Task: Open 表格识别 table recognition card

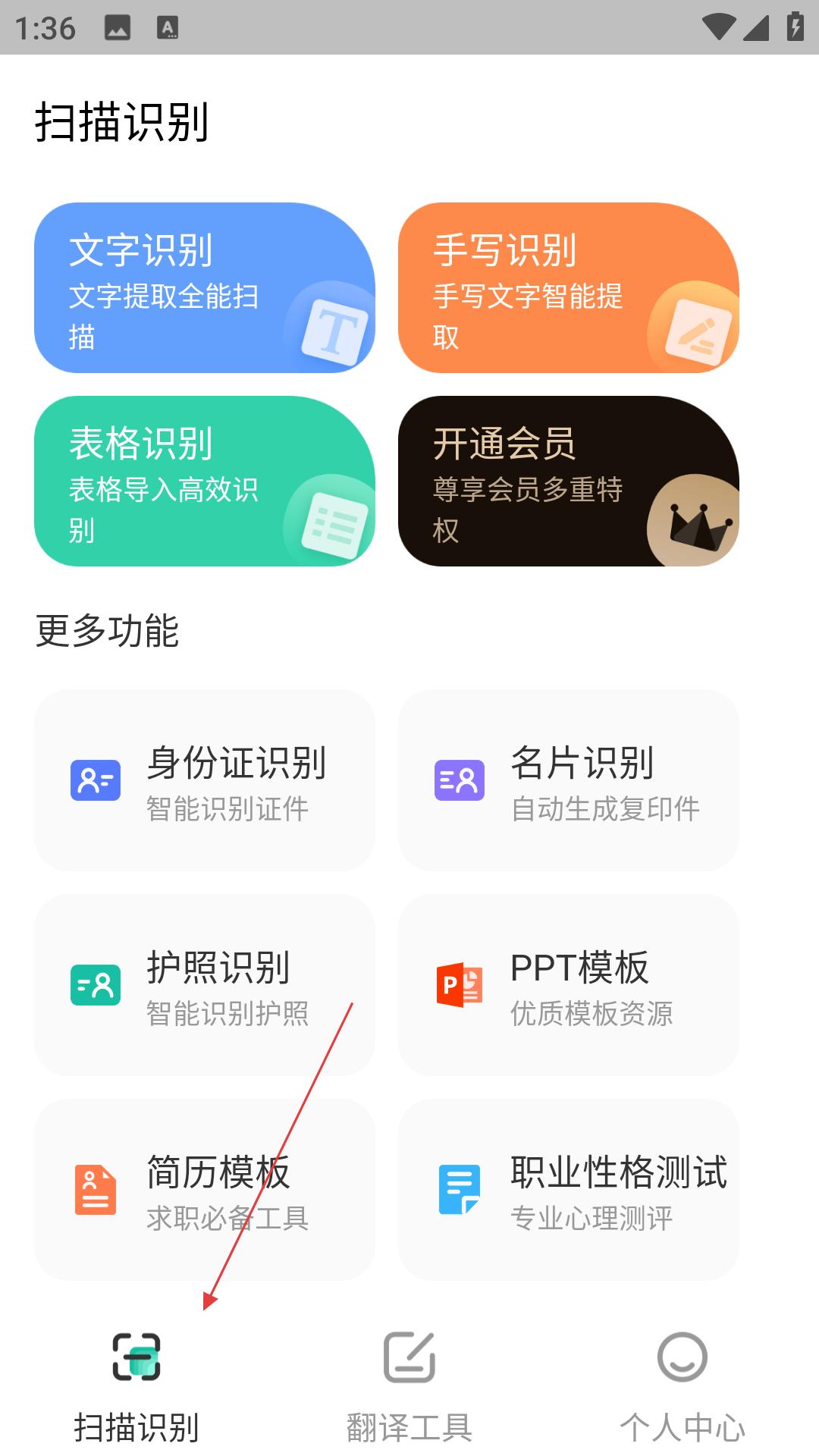Action: (205, 481)
